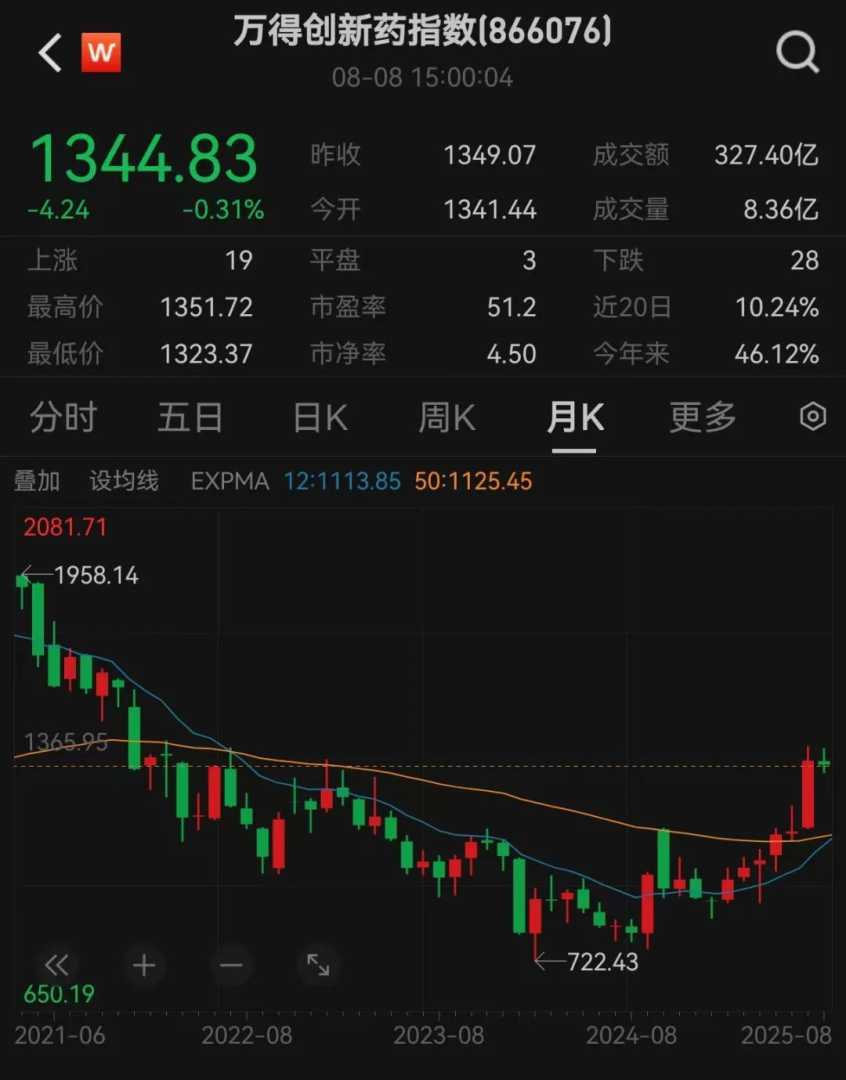
Task: Open search with the magnifier icon
Action: 797,53
